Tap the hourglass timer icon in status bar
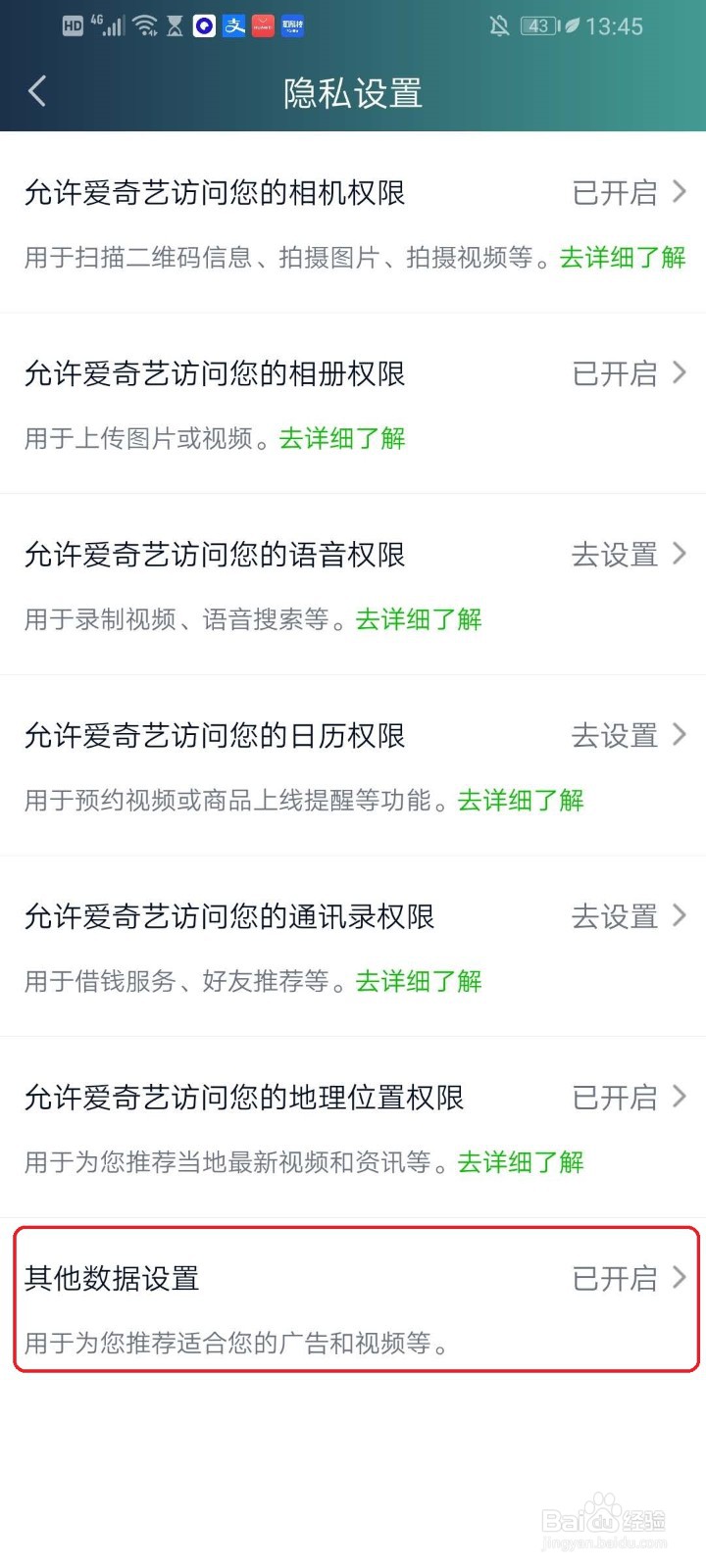This screenshot has height=1568, width=706. [175, 25]
